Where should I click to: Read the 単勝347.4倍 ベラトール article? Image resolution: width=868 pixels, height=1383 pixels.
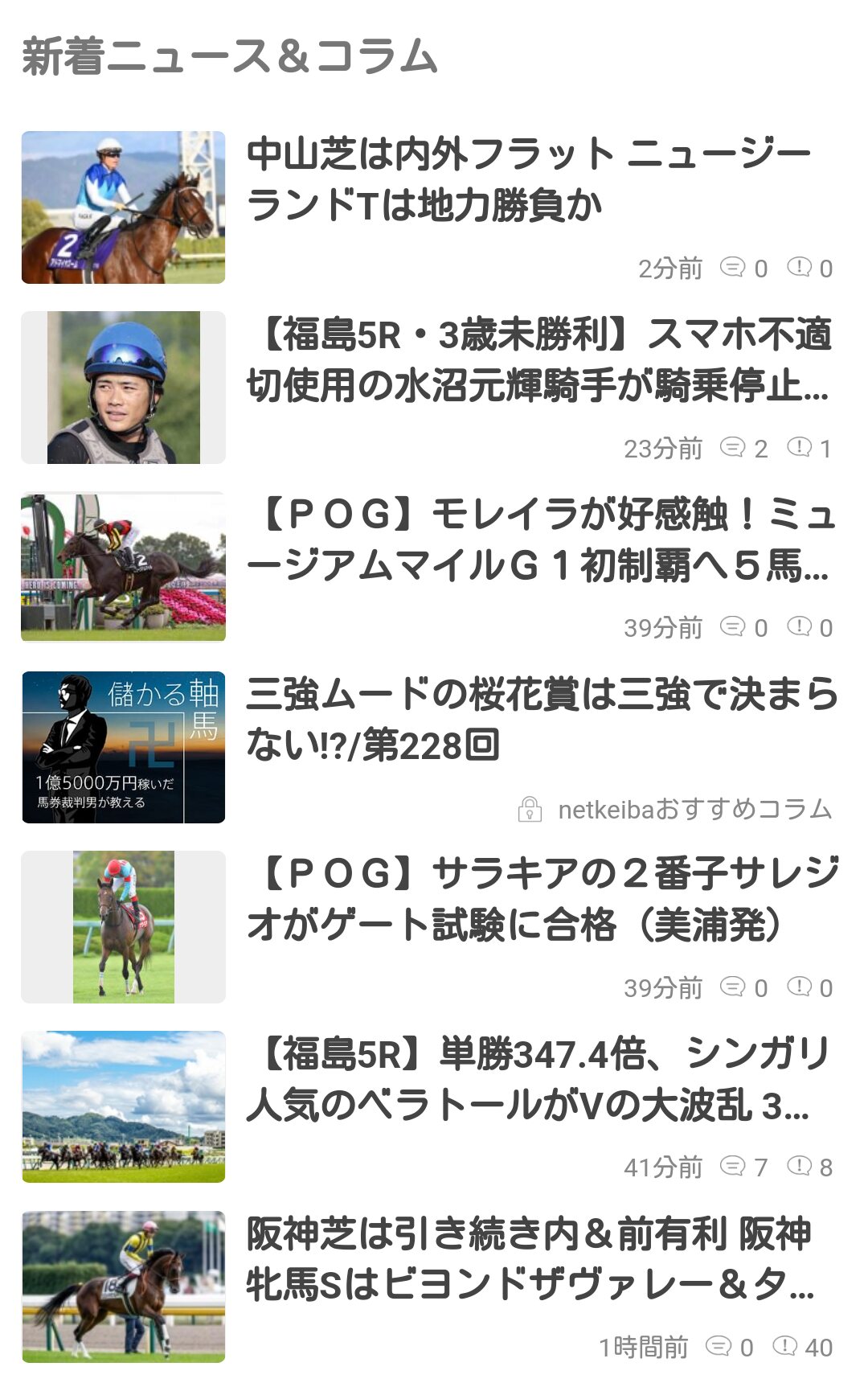(x=538, y=1079)
